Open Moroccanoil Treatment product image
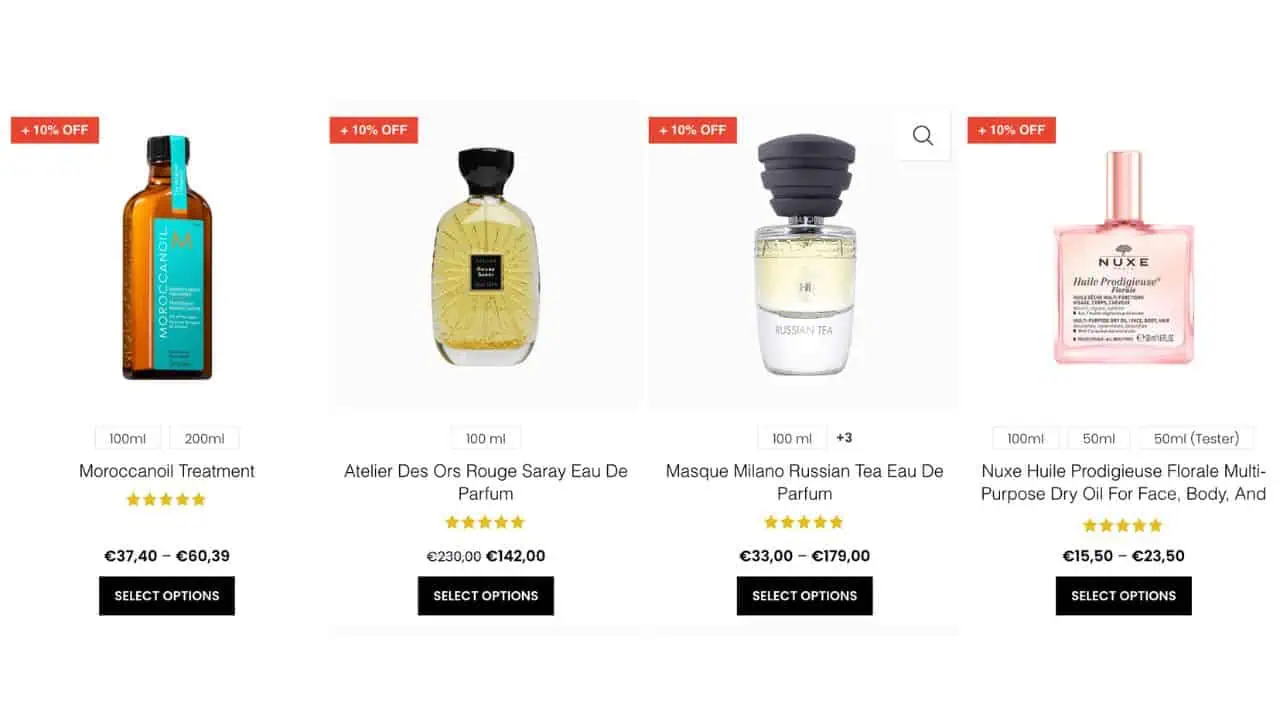The width and height of the screenshot is (1280, 720). pos(167,258)
